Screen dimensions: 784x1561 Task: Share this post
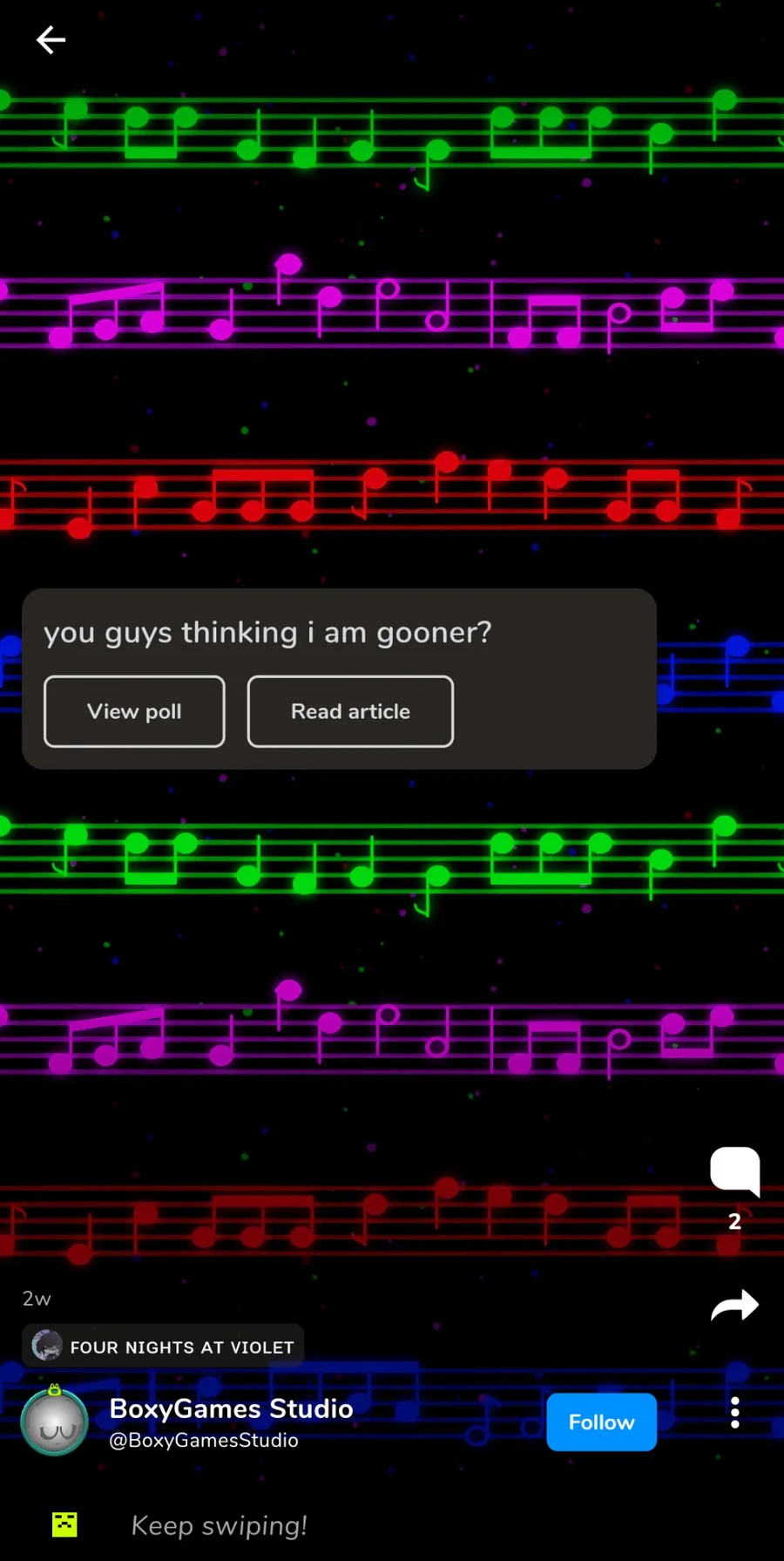coord(734,1305)
